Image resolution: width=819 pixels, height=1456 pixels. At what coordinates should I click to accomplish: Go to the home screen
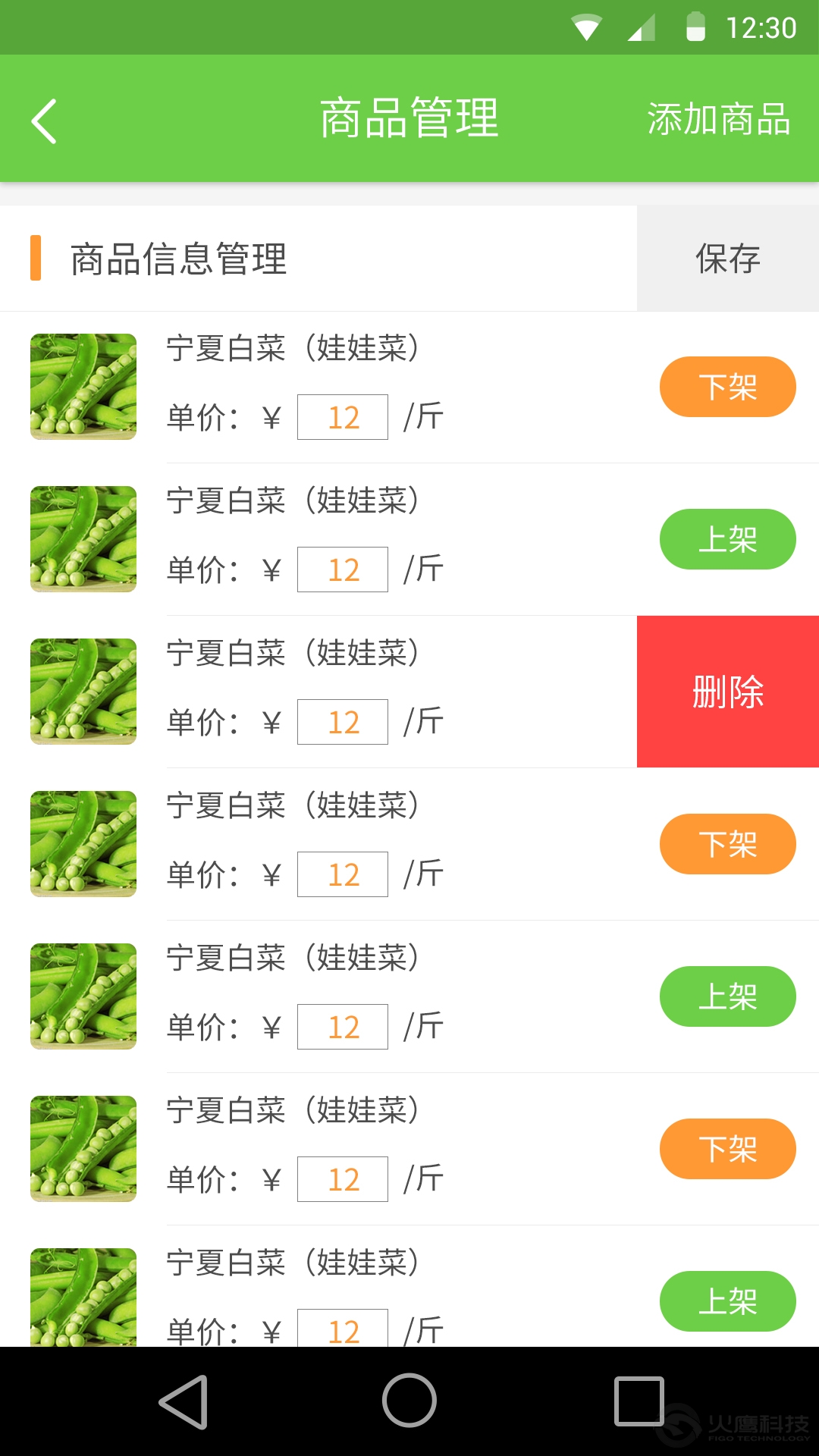pyautogui.click(x=409, y=1401)
